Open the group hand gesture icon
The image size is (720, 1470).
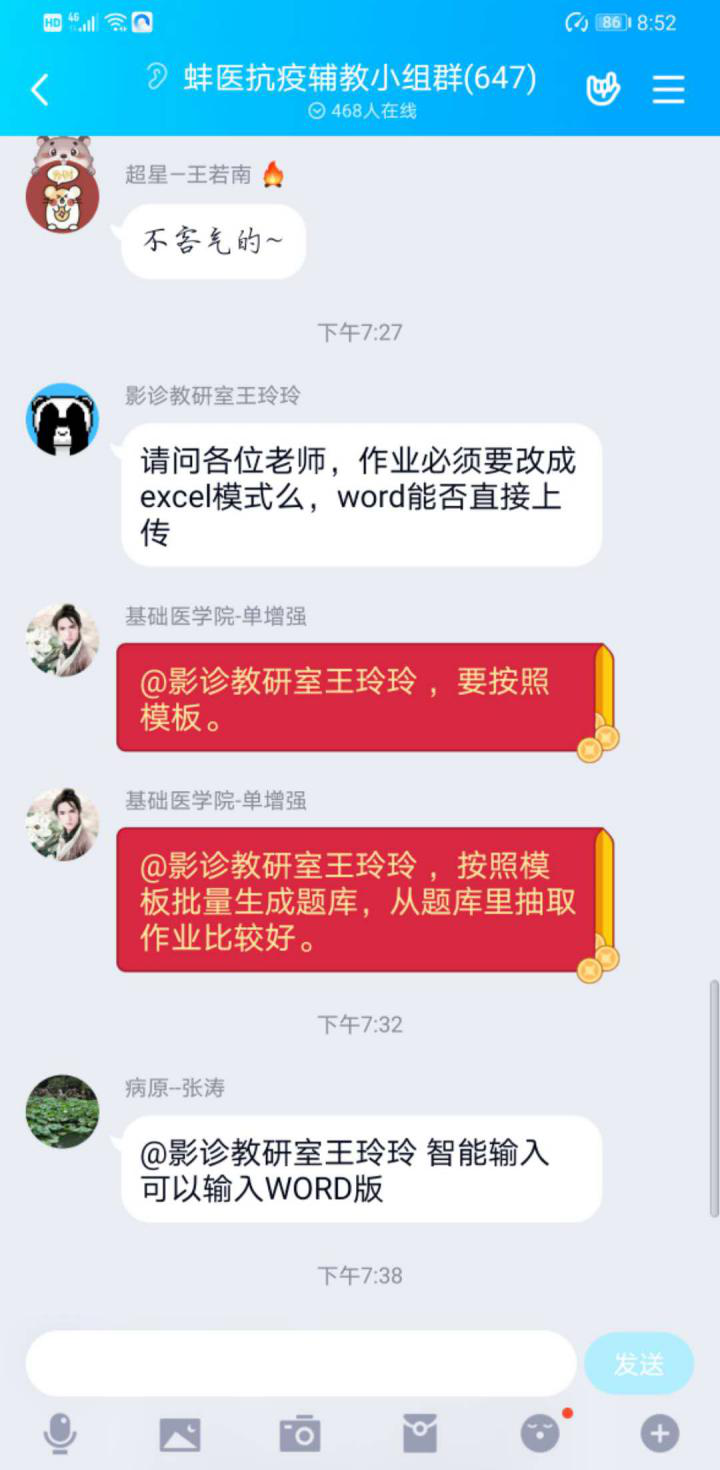pos(602,90)
